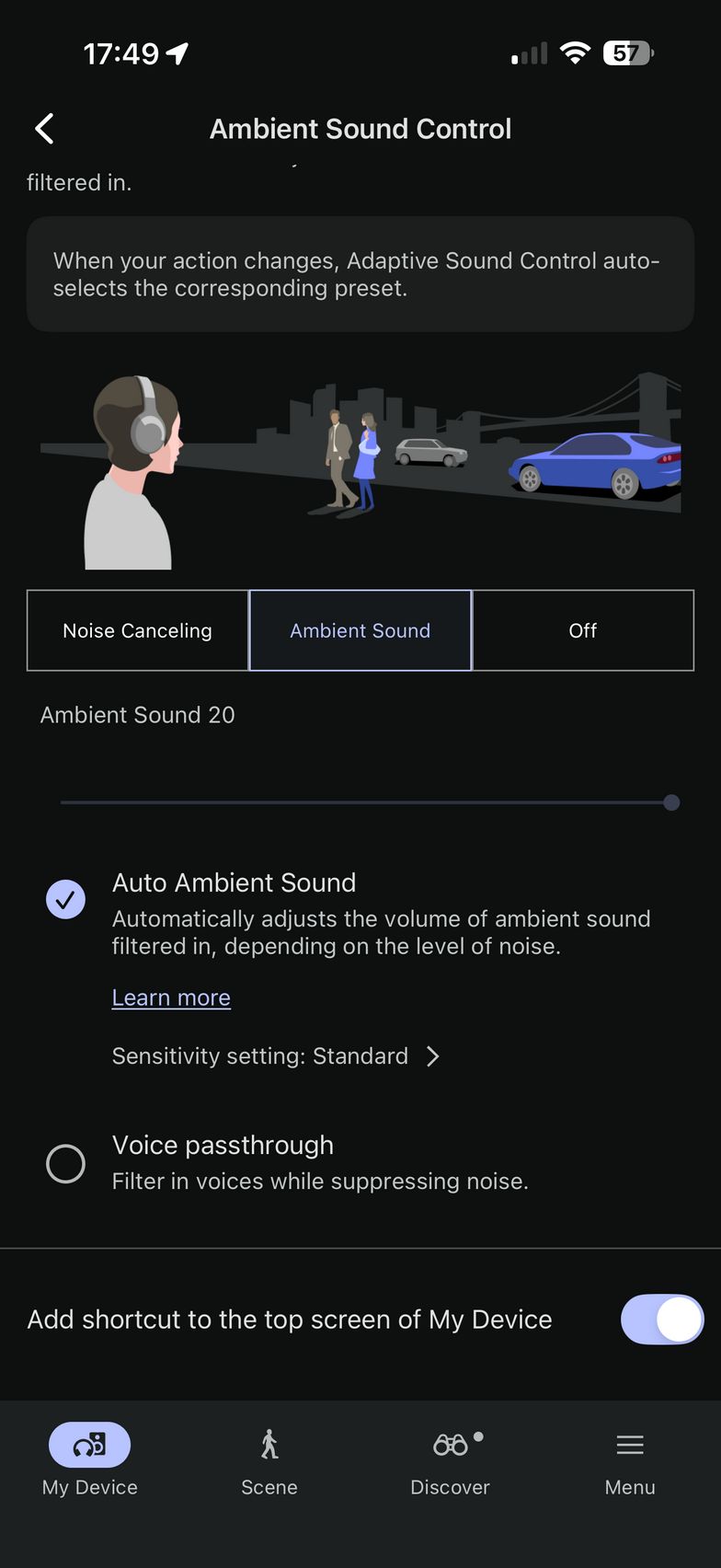Enable Voice passthrough
Viewport: 721px width, 1568px height.
point(65,1163)
